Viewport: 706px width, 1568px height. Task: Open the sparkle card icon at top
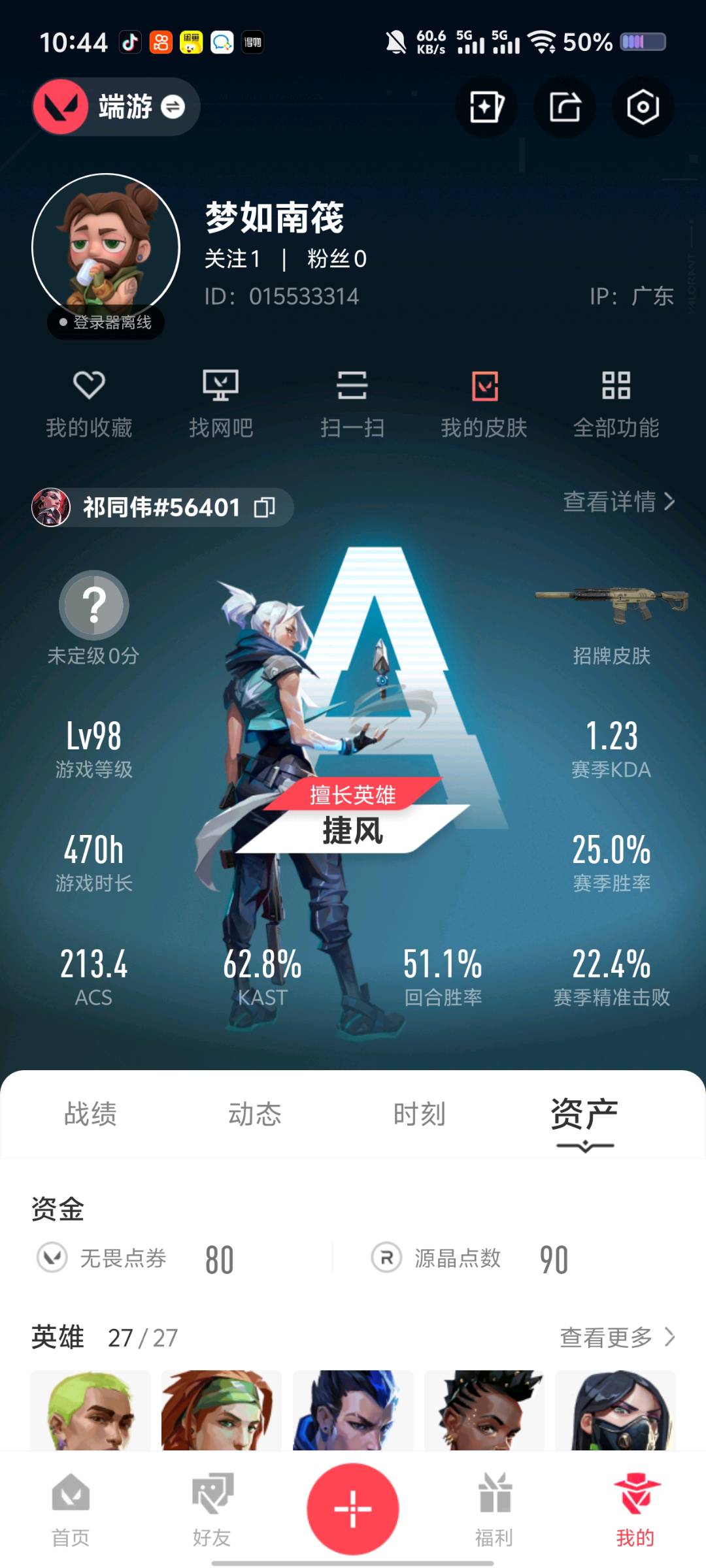486,106
